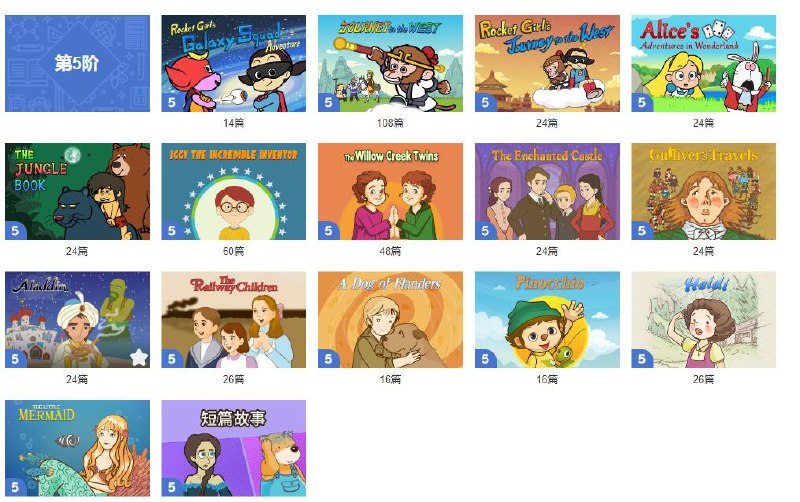This screenshot has height=502, width=800.
Task: Open the Journey to the West series with 108 stories
Action: tap(390, 63)
